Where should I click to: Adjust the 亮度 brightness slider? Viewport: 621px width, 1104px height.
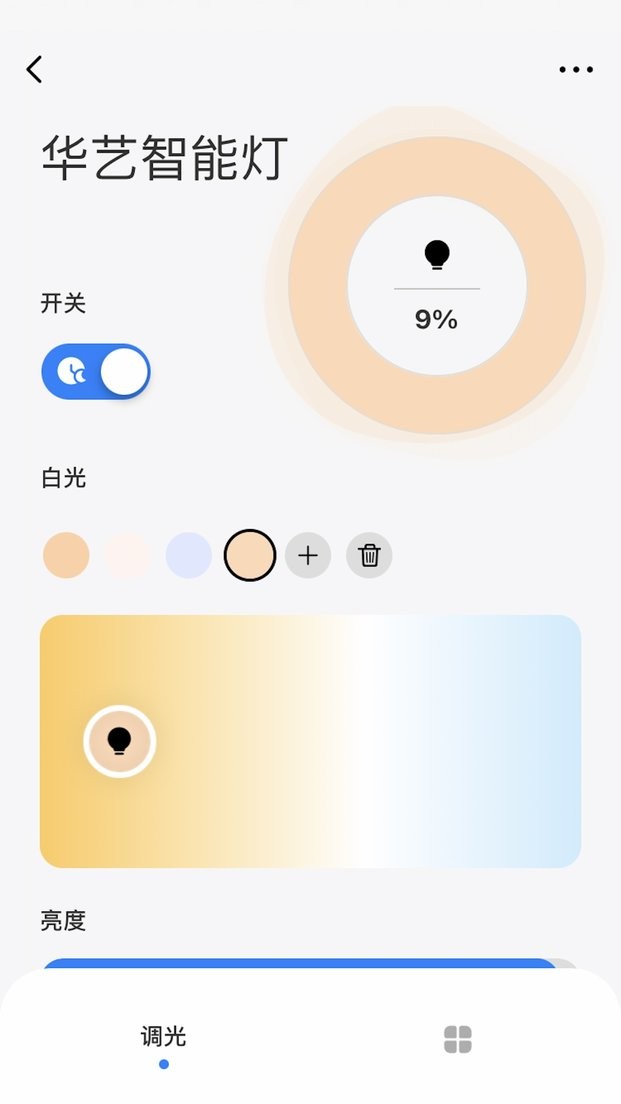pos(300,964)
